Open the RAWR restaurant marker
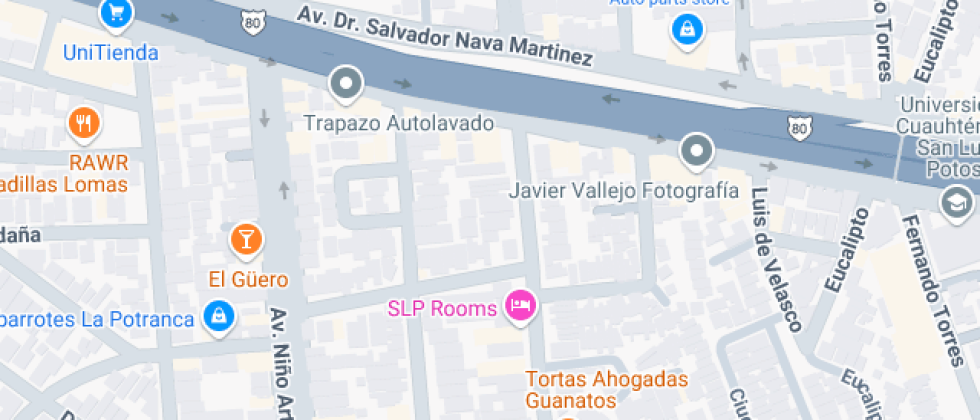 point(84,123)
